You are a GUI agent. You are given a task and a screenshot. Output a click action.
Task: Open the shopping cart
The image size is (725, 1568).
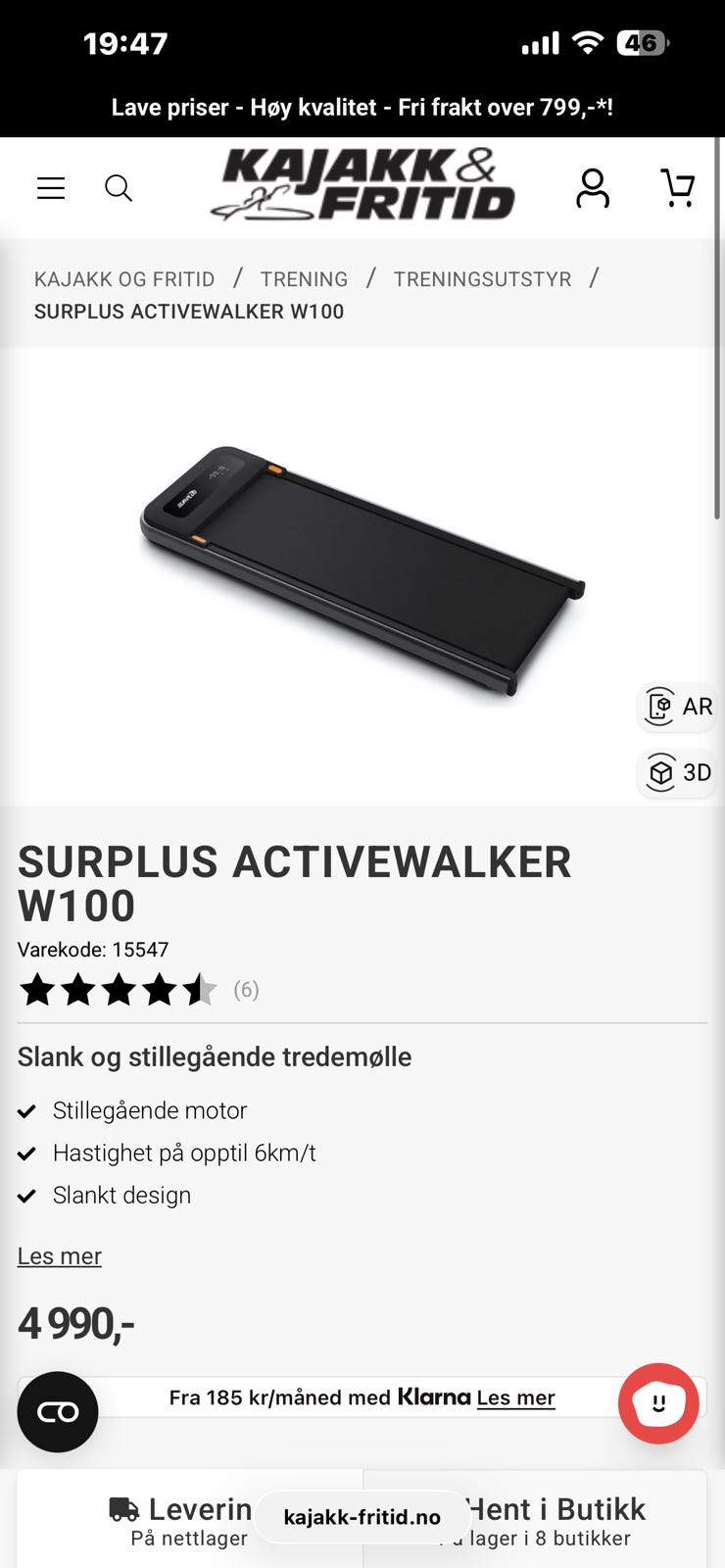[x=676, y=187]
